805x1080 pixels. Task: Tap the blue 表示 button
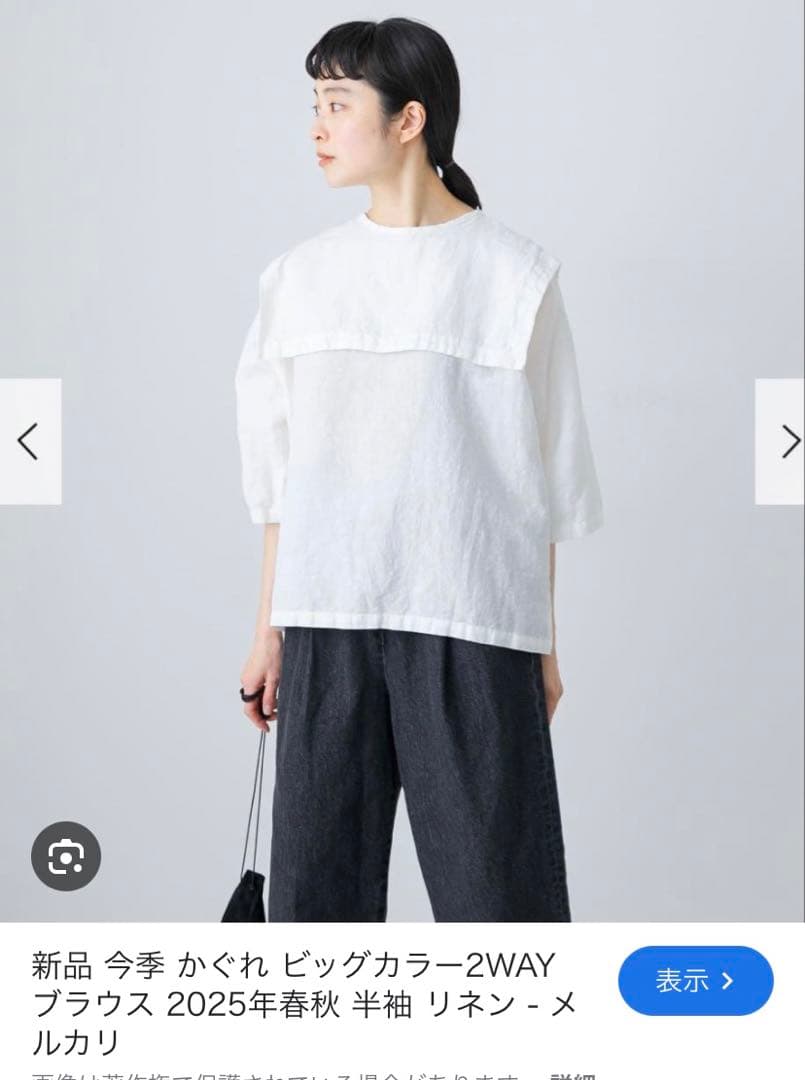(x=695, y=980)
